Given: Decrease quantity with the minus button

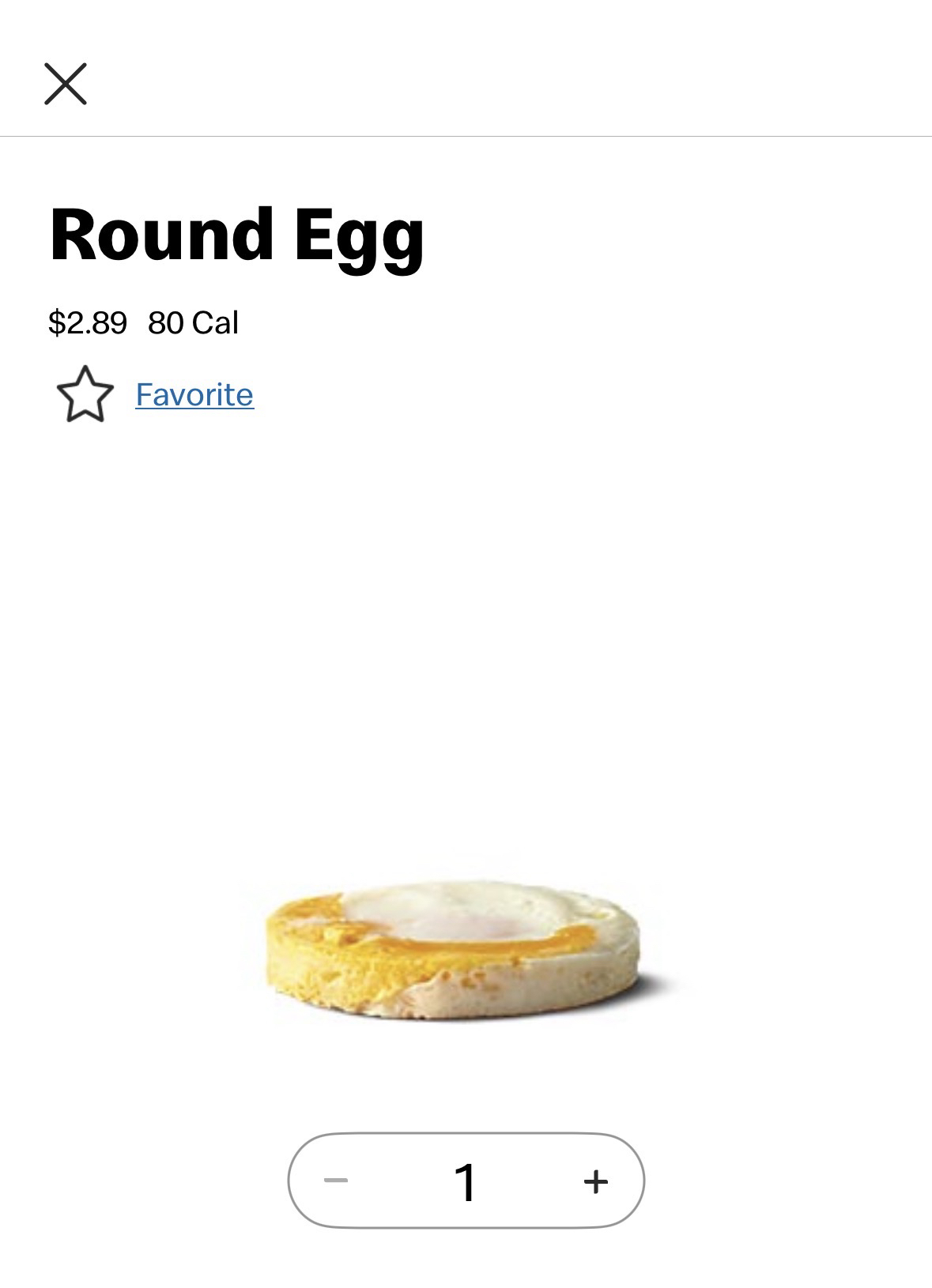Looking at the screenshot, I should coord(336,1181).
